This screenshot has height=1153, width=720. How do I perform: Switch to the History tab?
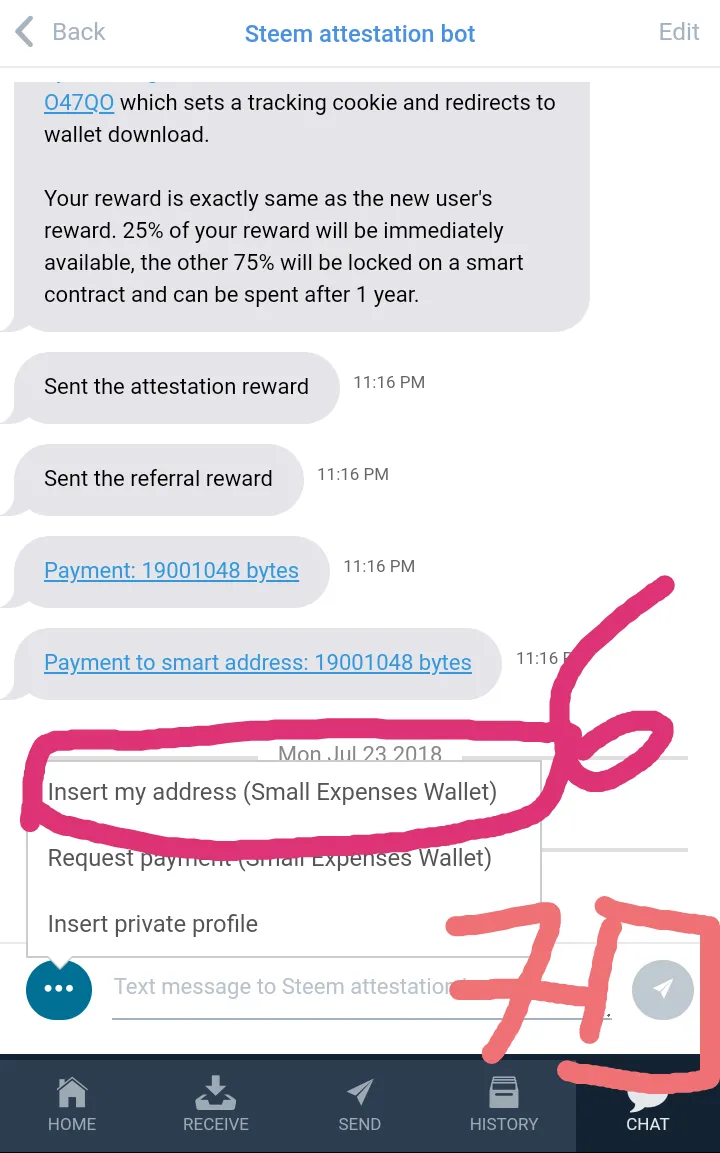coord(504,1104)
